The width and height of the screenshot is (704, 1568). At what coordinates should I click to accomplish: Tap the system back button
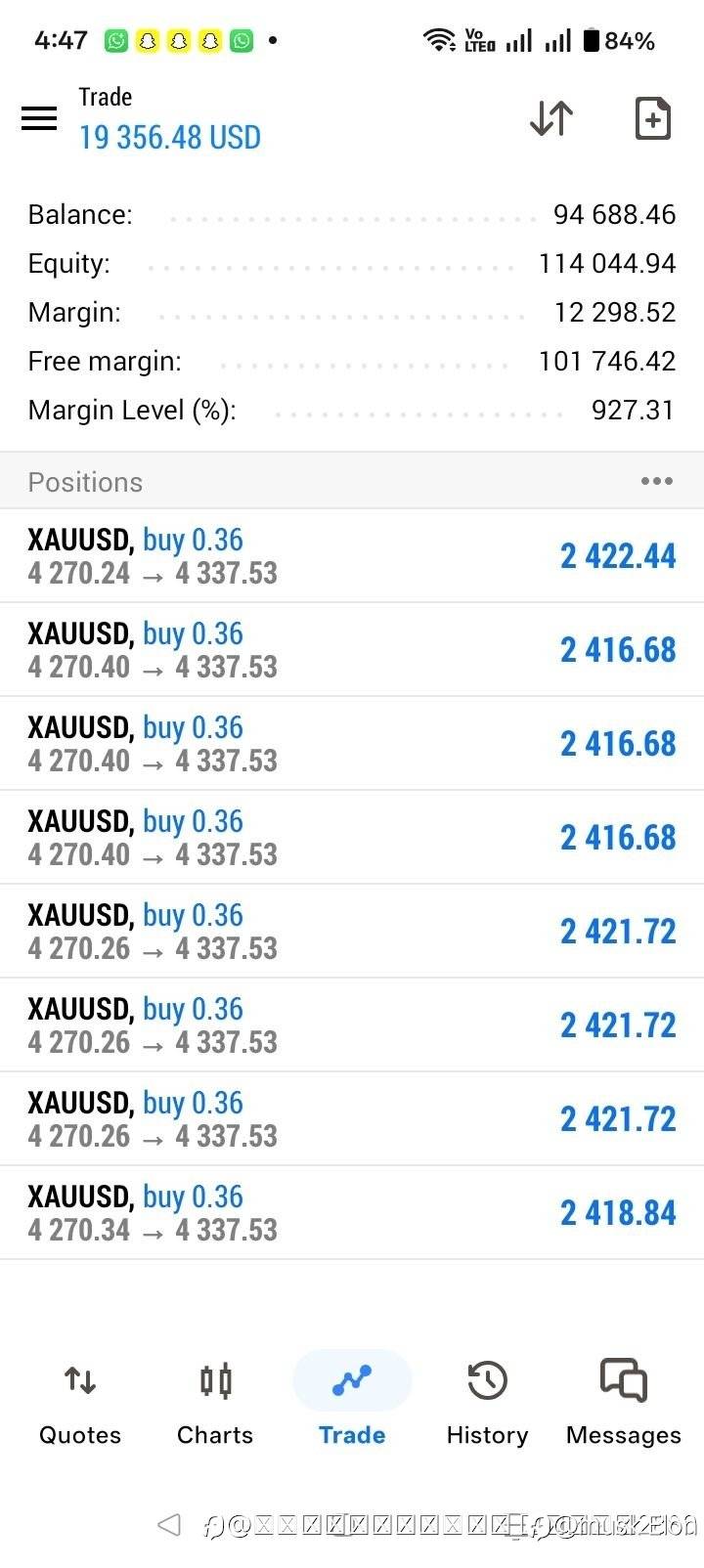[x=170, y=1524]
